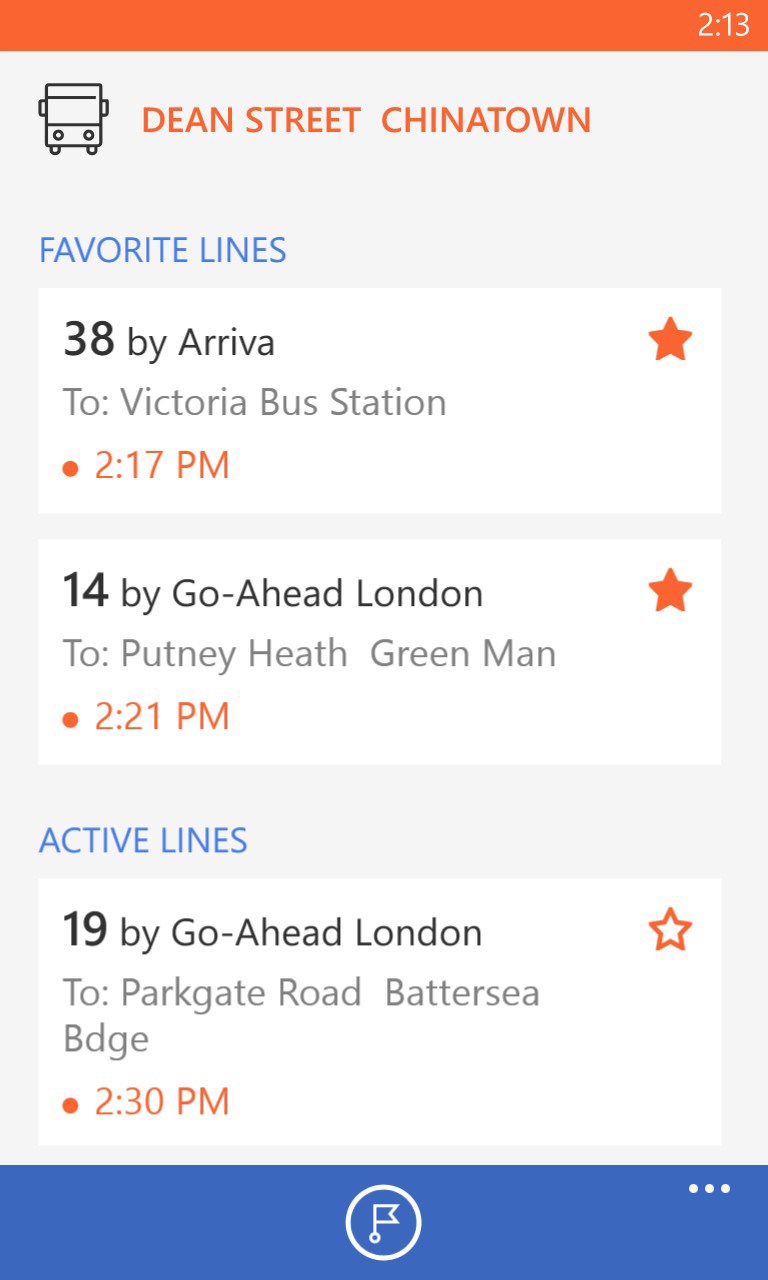Expand the app bar's three-dot menu
The image size is (768, 1280).
click(x=709, y=1189)
